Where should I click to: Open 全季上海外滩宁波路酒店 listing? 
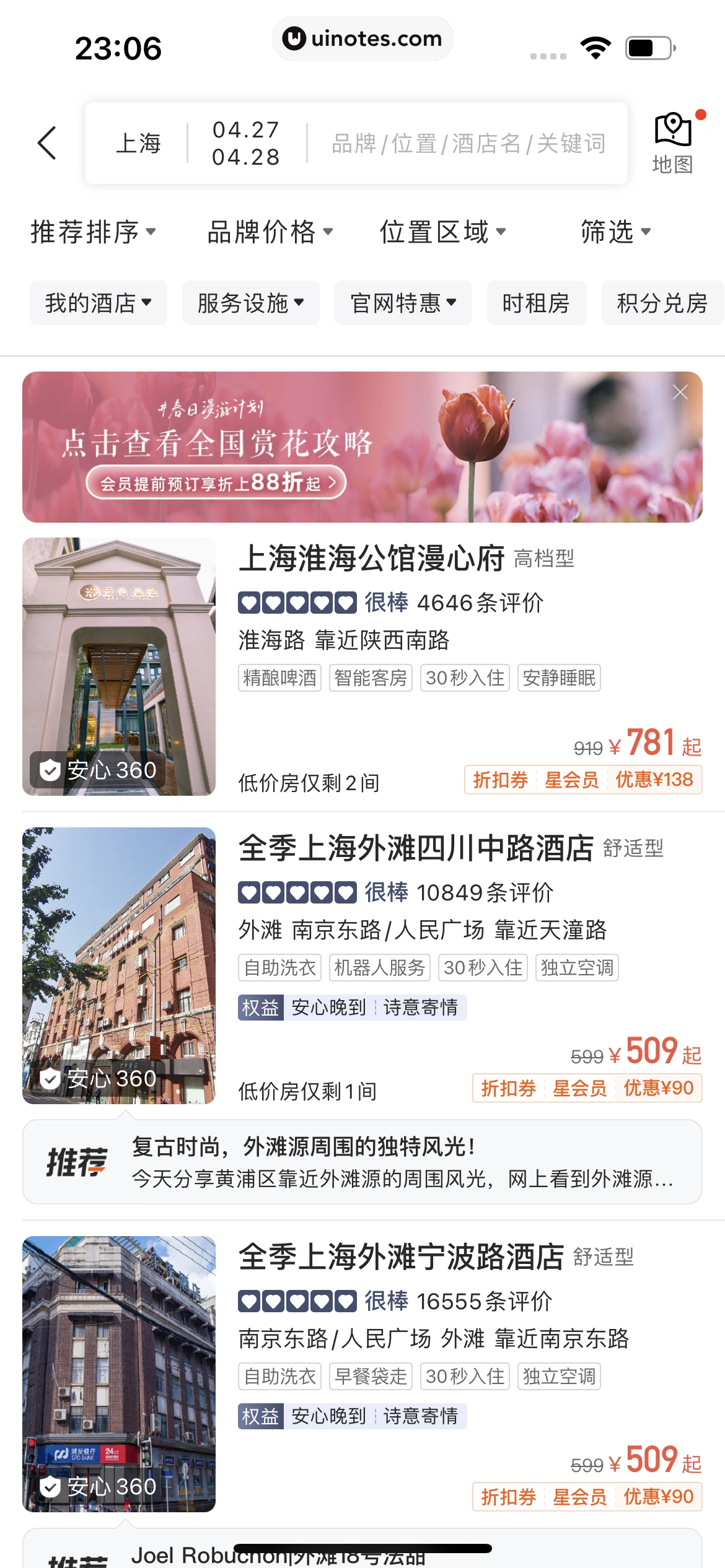point(401,1257)
